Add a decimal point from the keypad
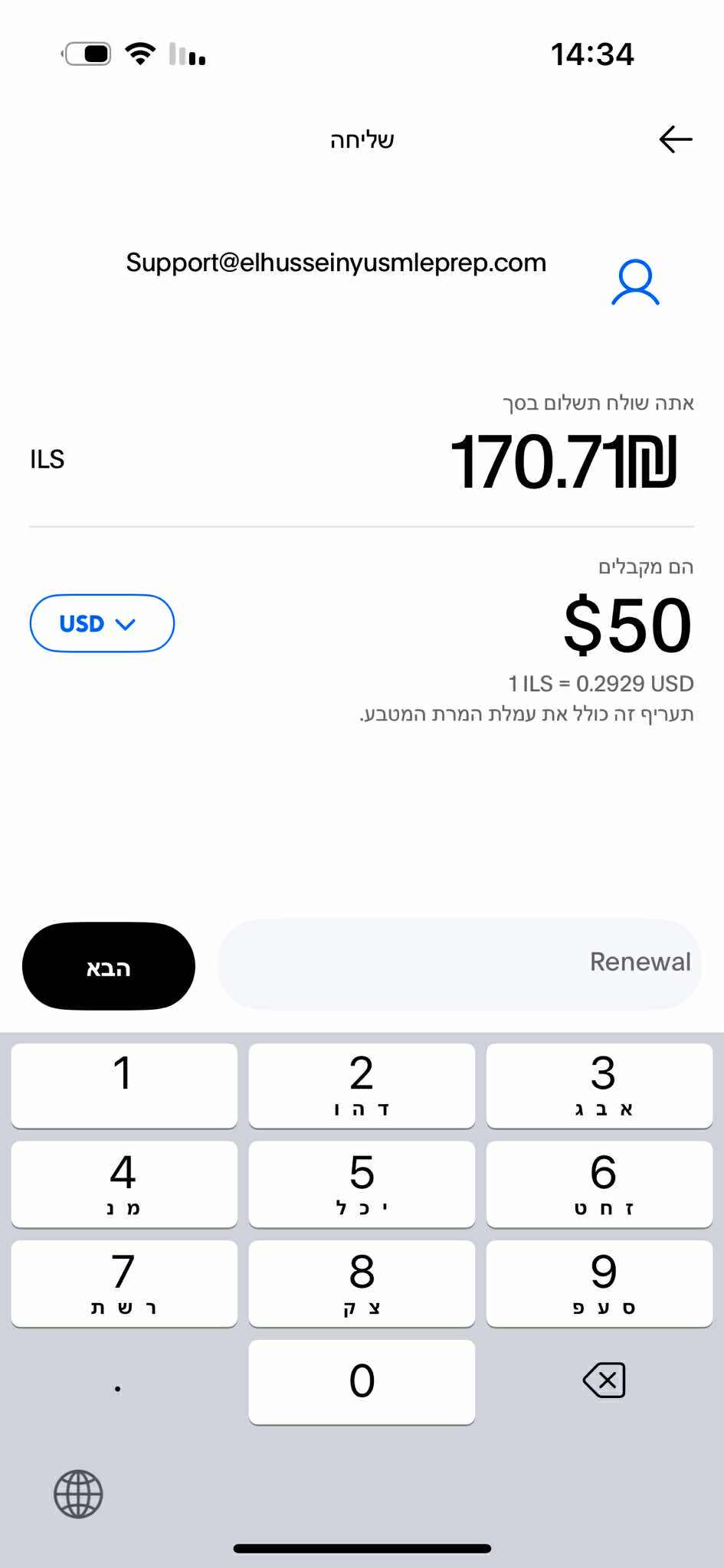Image resolution: width=724 pixels, height=1568 pixels. (x=118, y=1386)
